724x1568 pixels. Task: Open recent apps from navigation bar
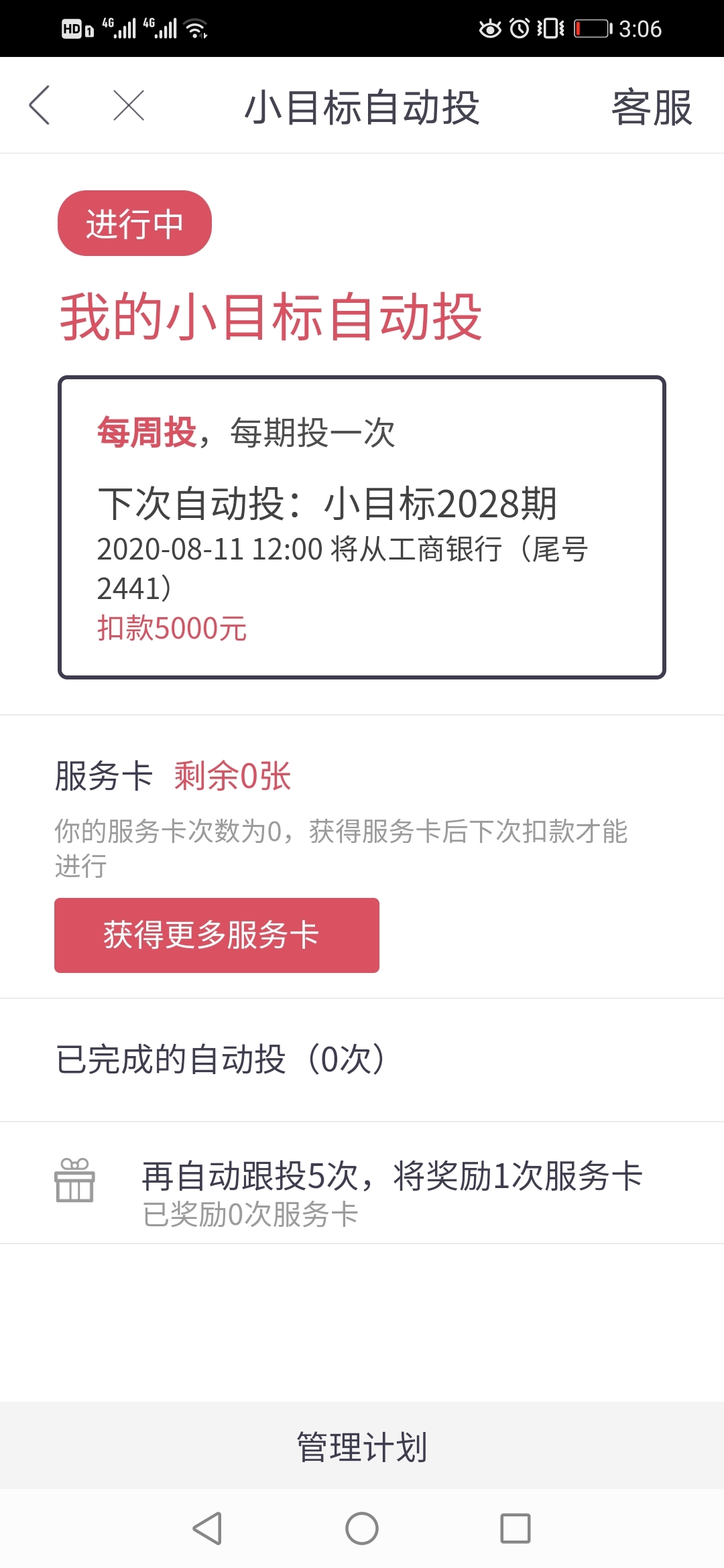point(516,1528)
